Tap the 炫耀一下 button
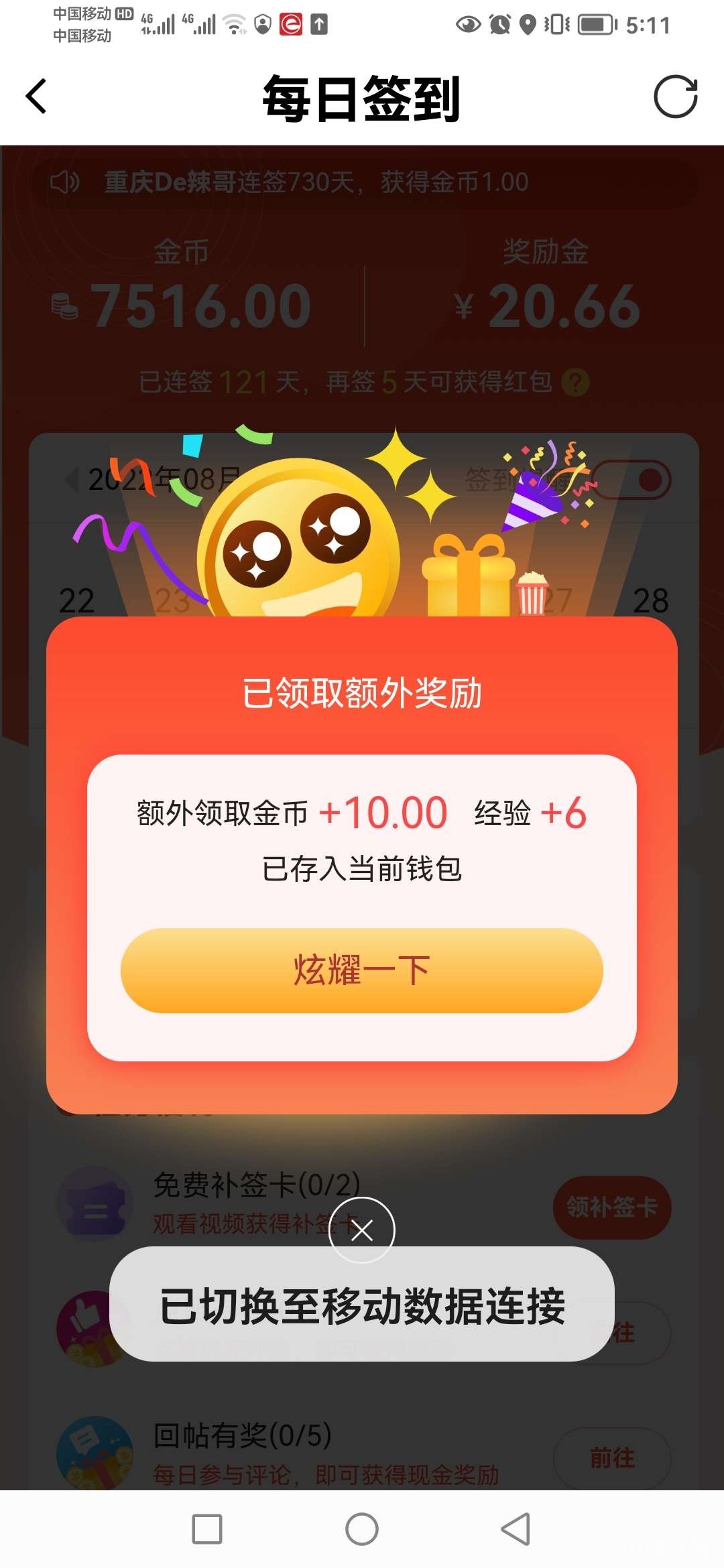This screenshot has width=724, height=1568. click(x=361, y=970)
